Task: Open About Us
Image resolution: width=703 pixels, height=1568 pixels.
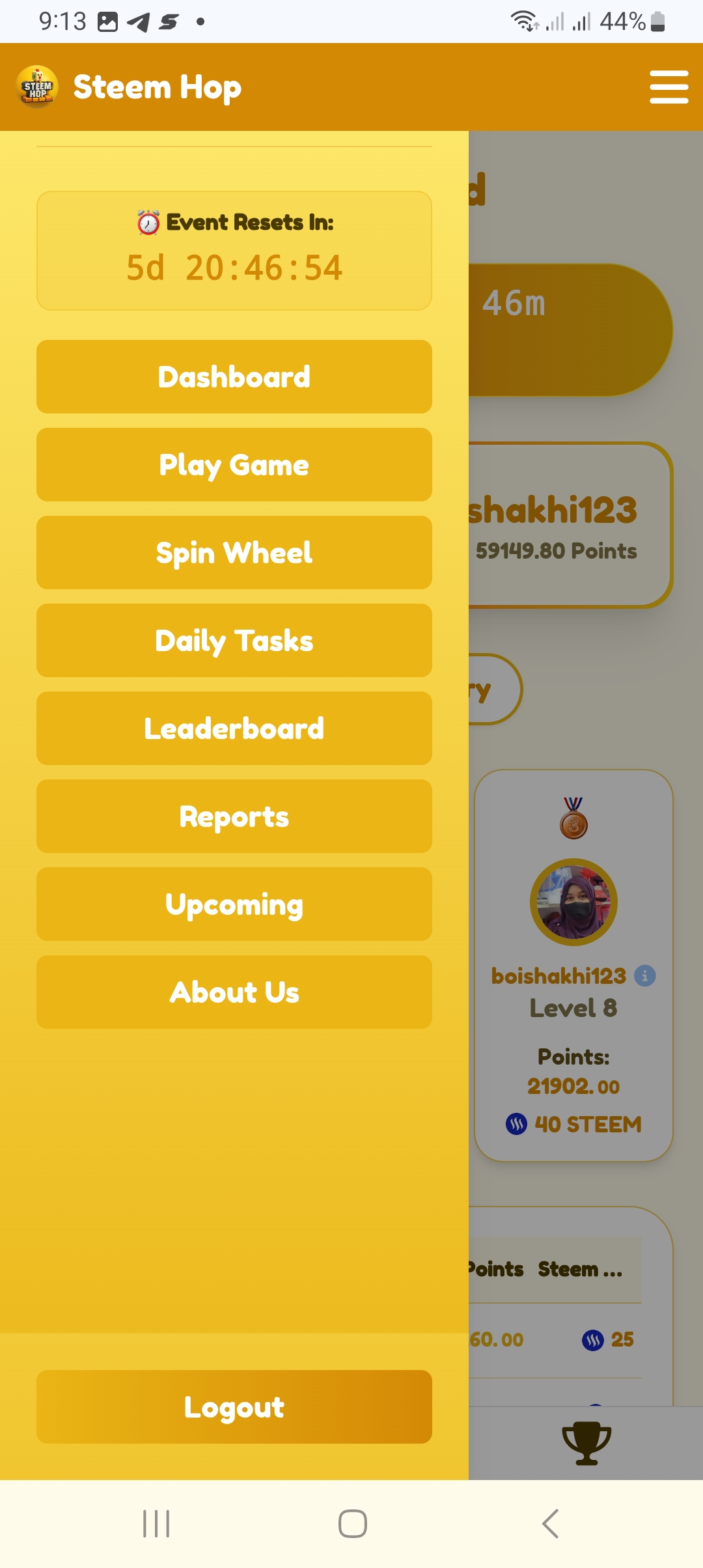Action: (234, 992)
